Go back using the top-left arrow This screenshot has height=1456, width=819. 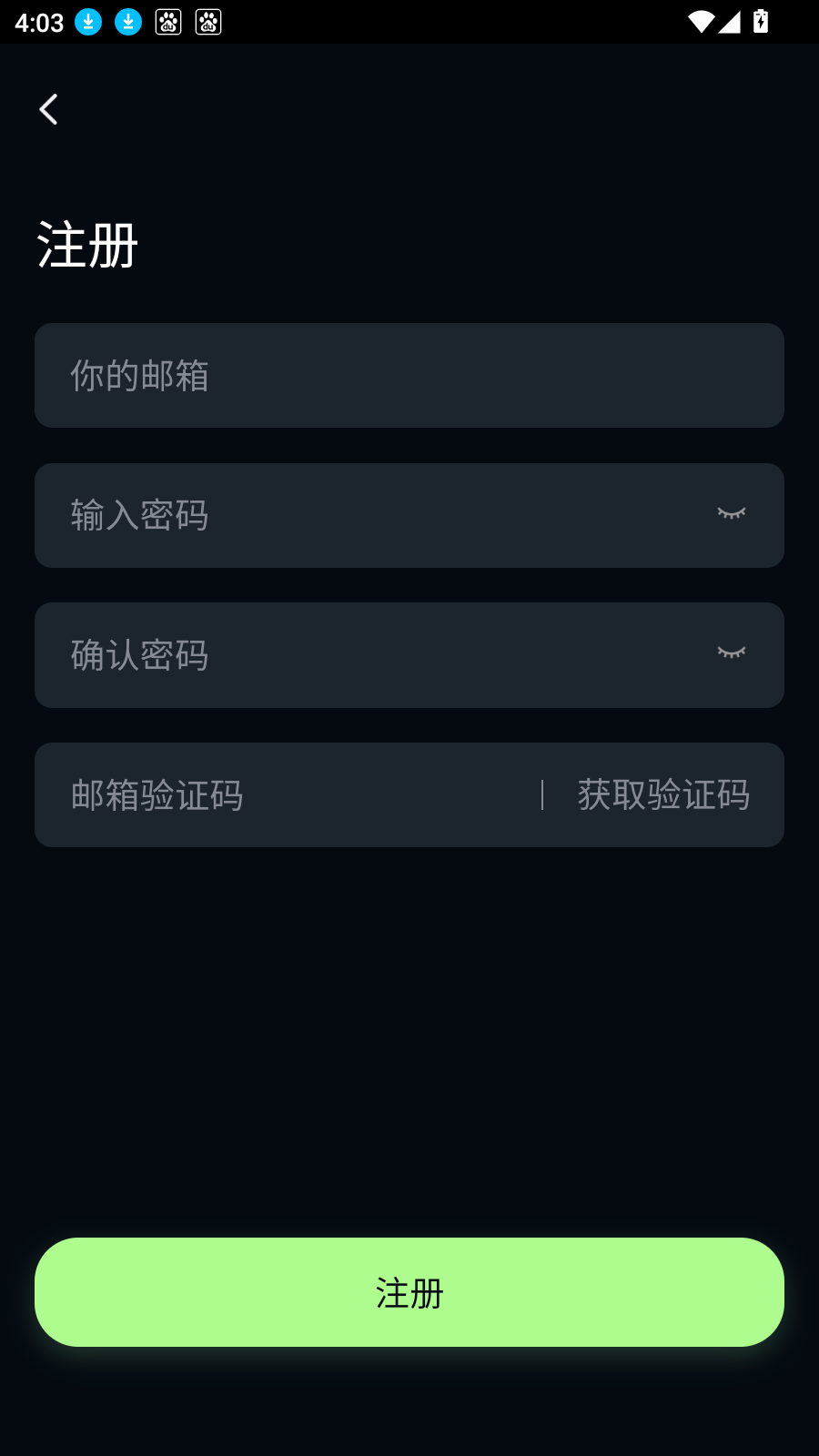tap(49, 109)
